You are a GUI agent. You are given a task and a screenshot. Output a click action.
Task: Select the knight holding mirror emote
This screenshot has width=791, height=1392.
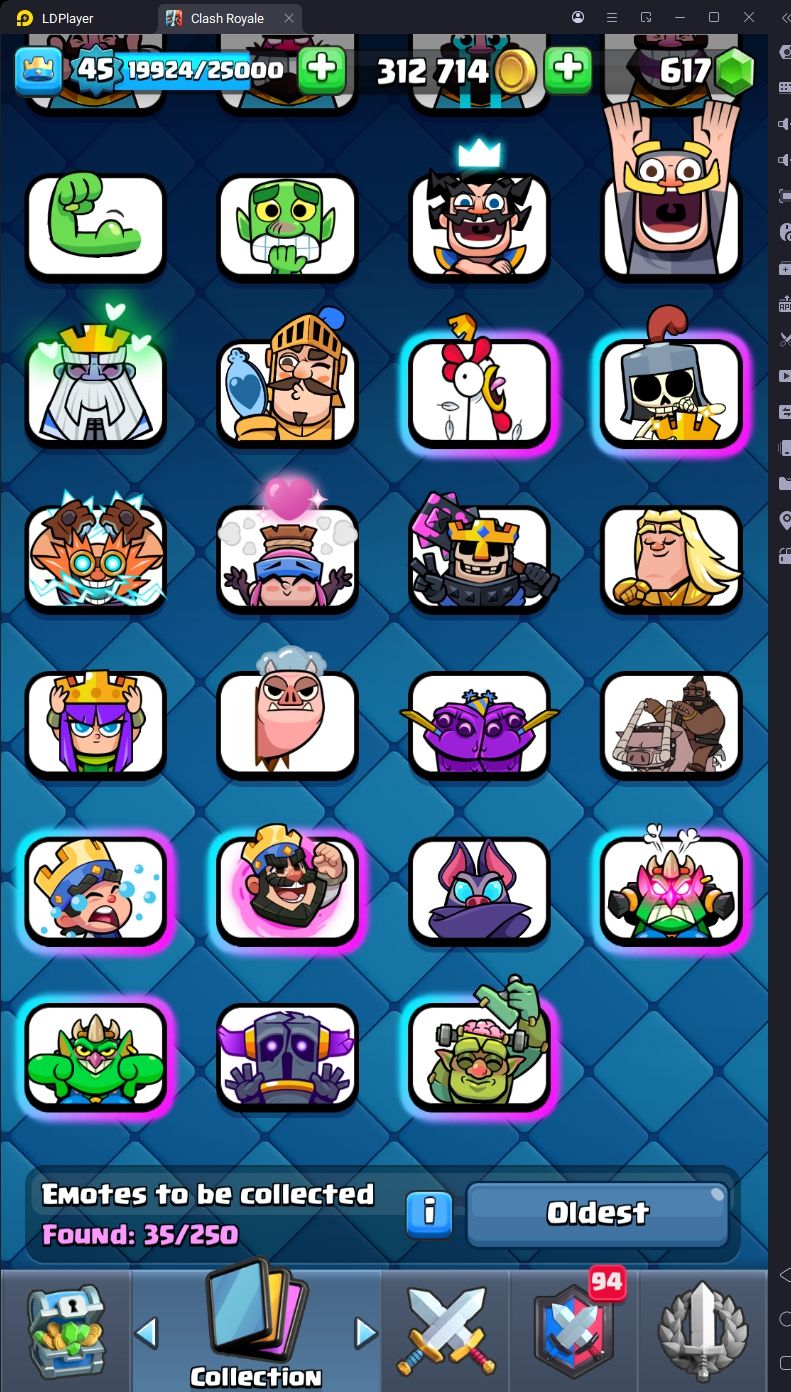pyautogui.click(x=287, y=392)
